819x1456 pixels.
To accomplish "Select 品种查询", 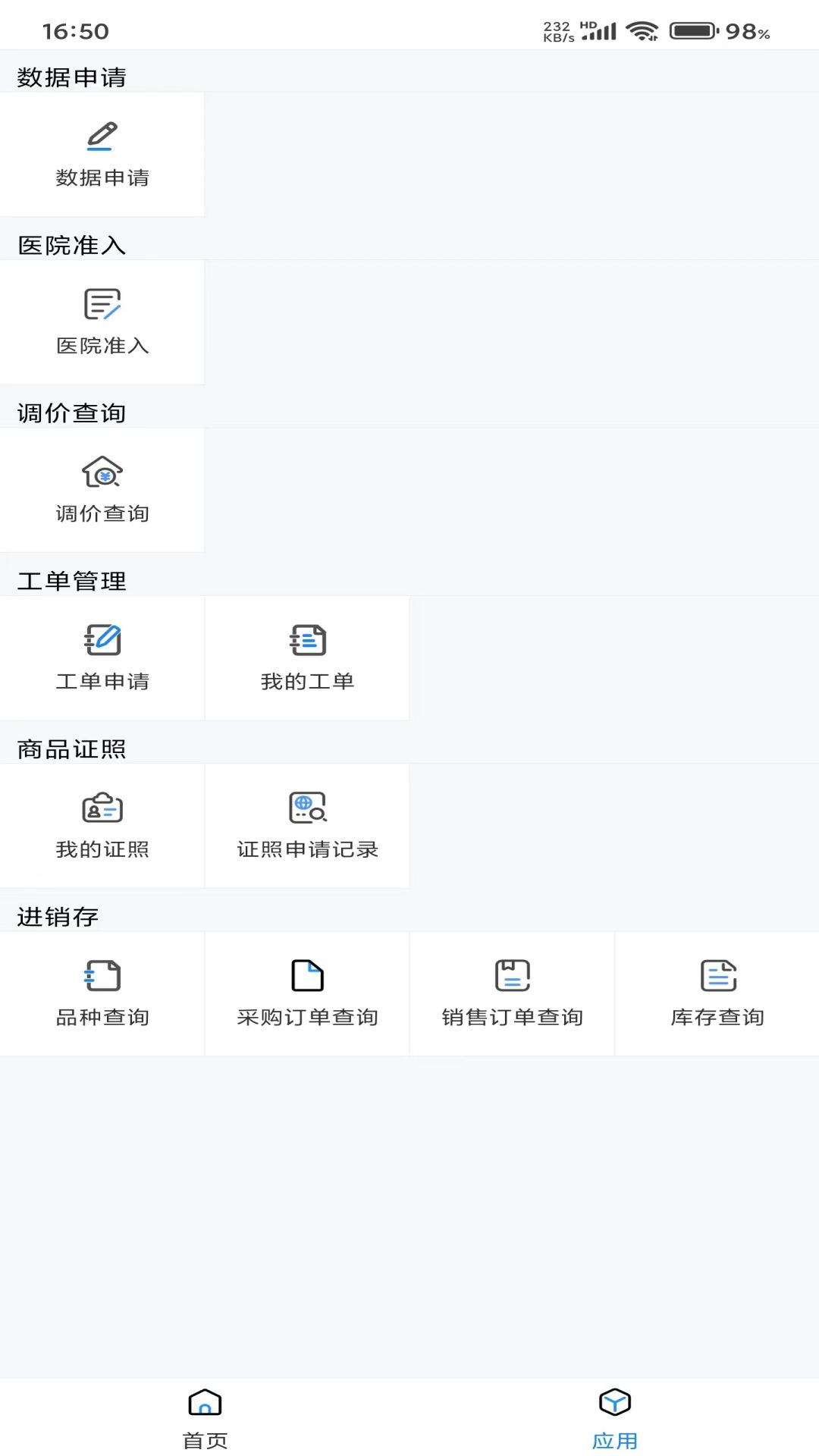I will tap(102, 993).
